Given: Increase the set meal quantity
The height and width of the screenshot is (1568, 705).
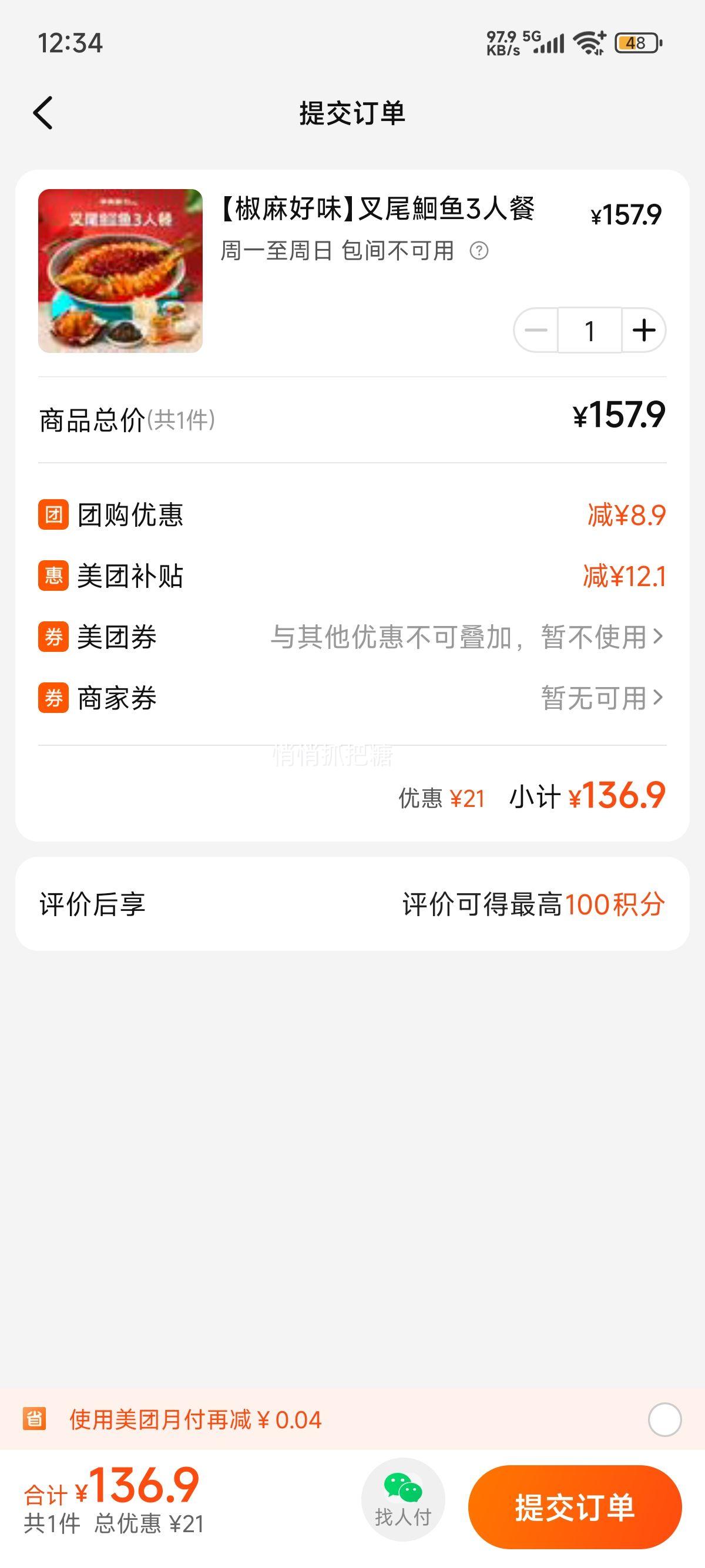Looking at the screenshot, I should coord(643,331).
